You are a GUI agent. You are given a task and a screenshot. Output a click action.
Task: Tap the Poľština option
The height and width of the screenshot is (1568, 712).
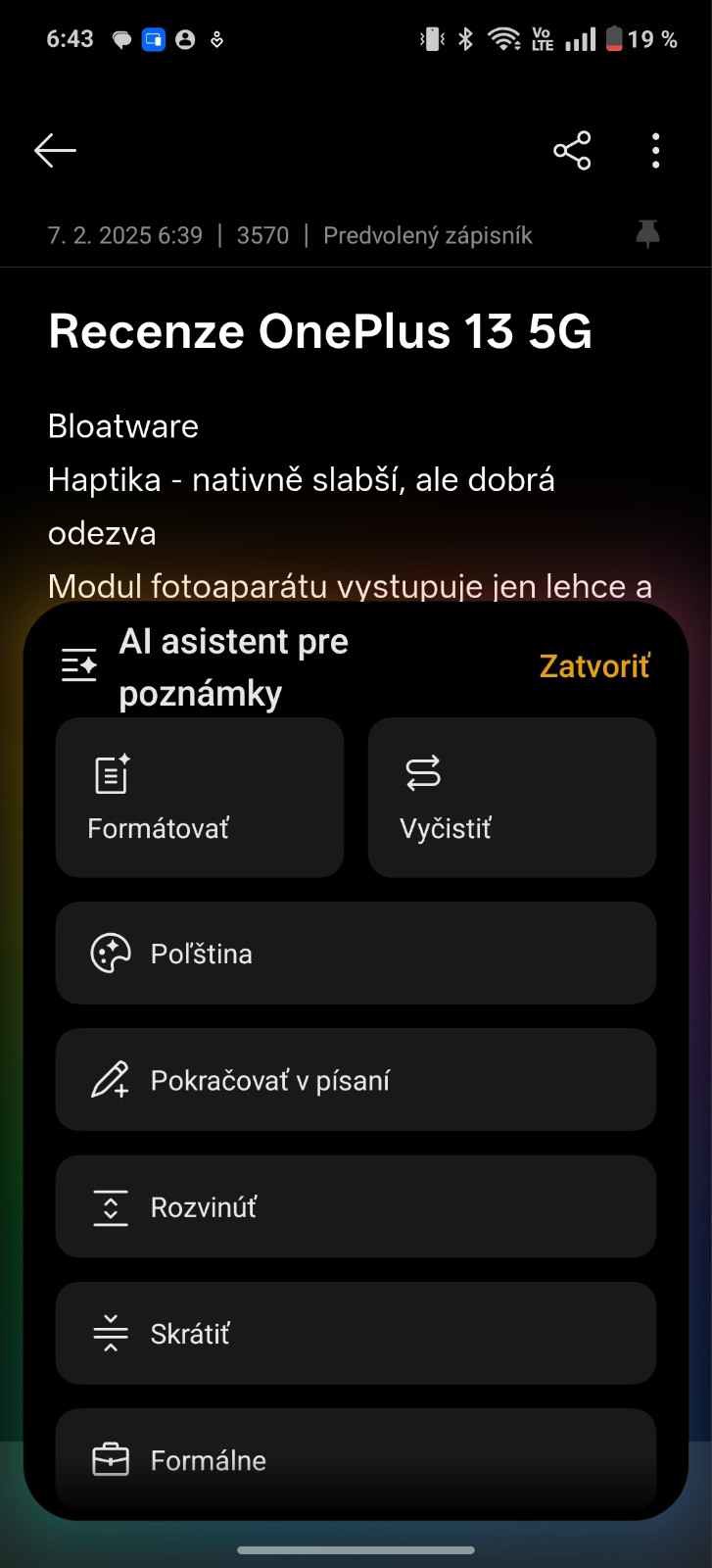coord(356,954)
